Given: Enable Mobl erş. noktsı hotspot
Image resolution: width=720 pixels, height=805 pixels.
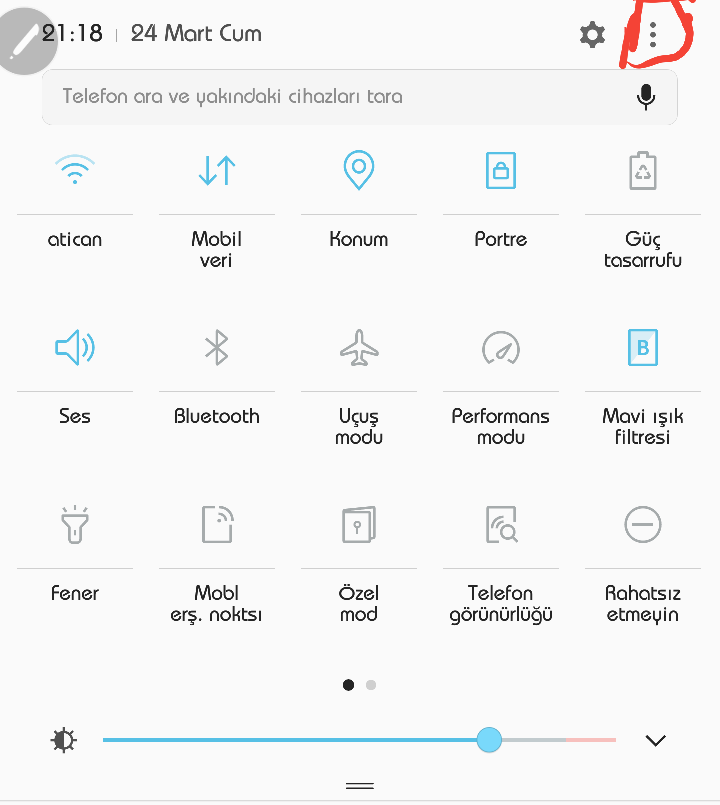Looking at the screenshot, I should tap(217, 525).
